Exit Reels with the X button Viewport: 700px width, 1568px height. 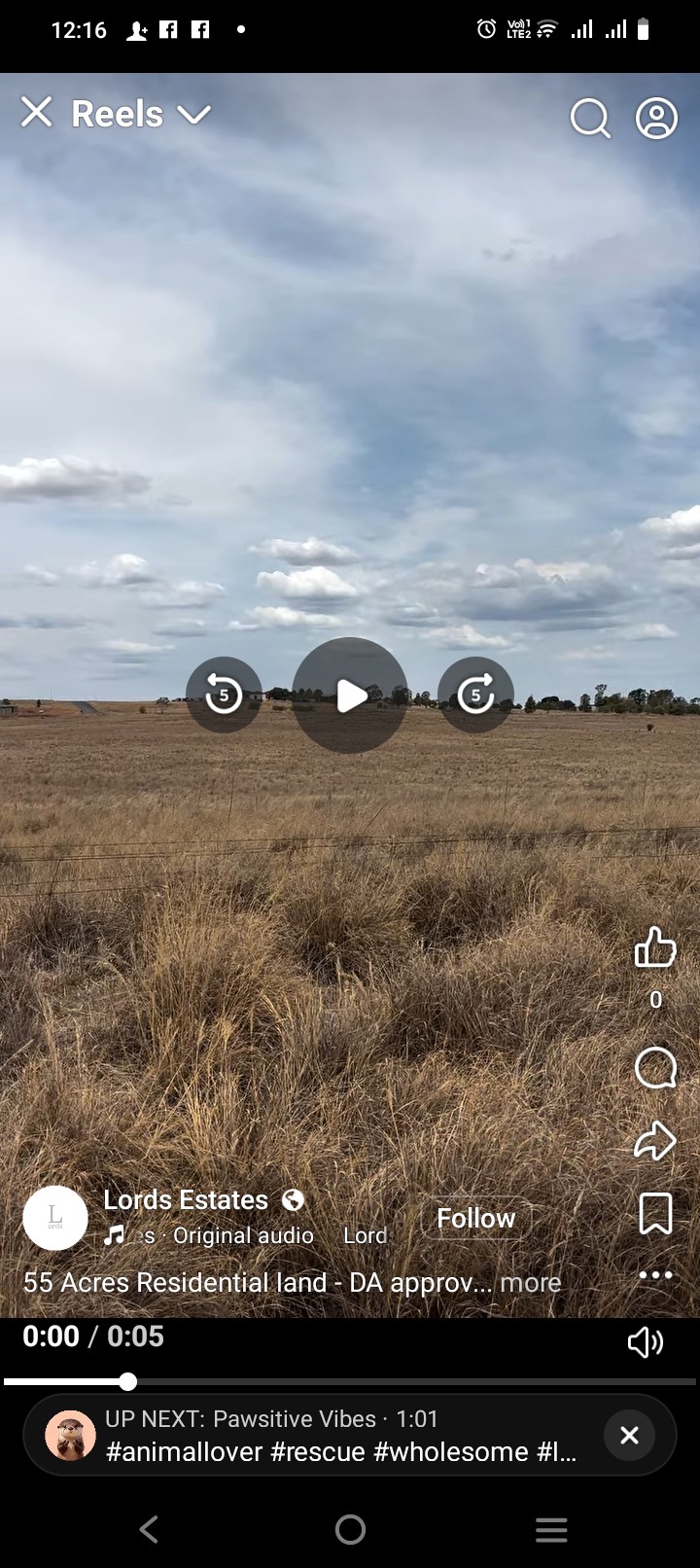[x=36, y=113]
